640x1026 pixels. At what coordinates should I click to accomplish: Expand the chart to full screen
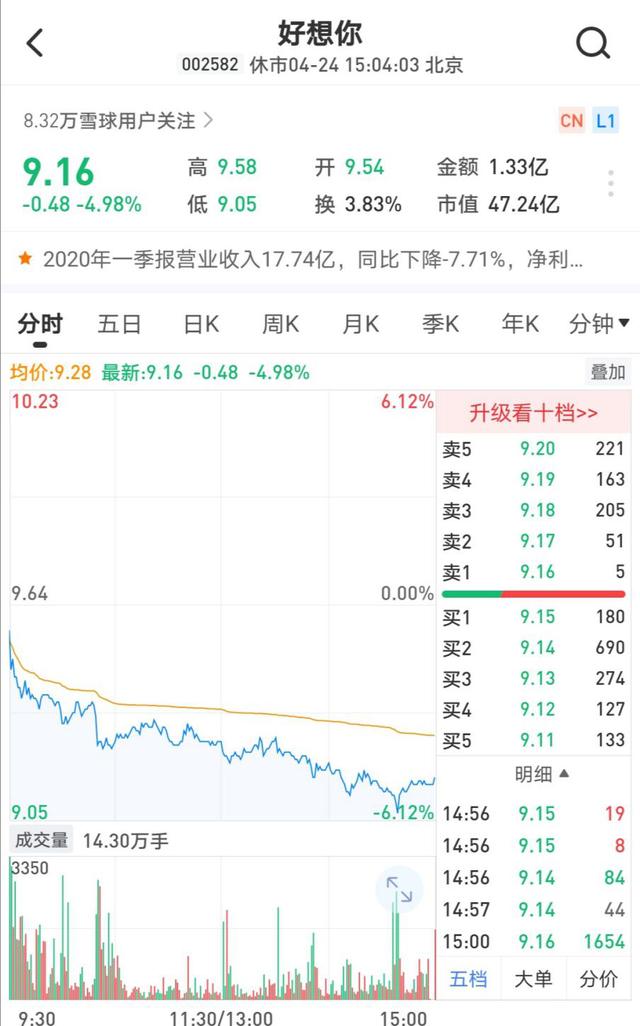click(399, 889)
